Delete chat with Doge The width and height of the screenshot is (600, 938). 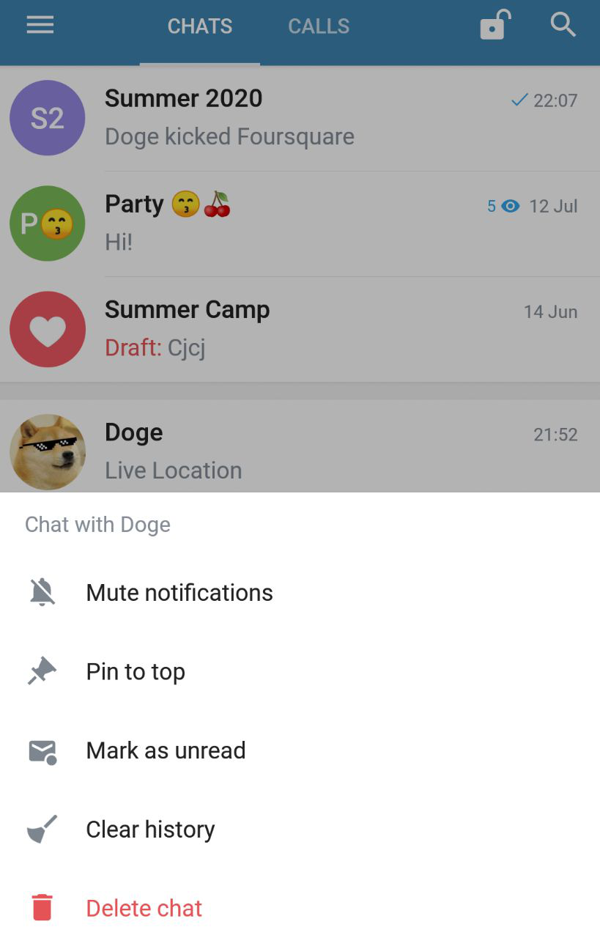click(143, 908)
